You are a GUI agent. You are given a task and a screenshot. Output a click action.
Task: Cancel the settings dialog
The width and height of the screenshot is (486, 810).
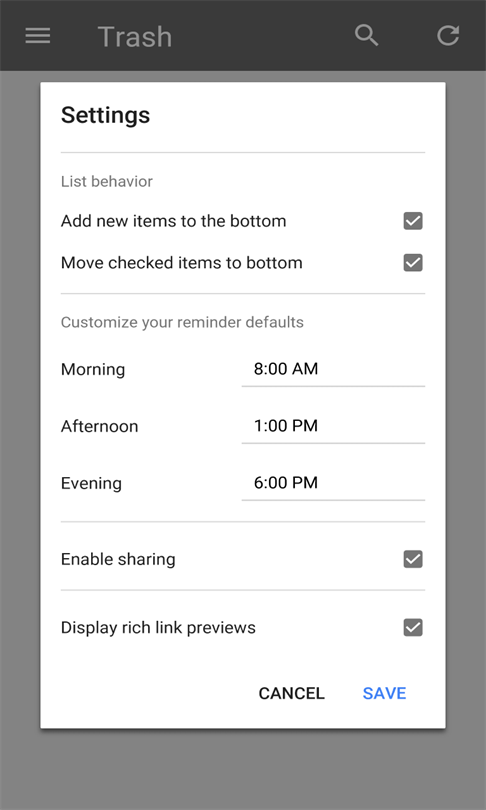pyautogui.click(x=291, y=693)
